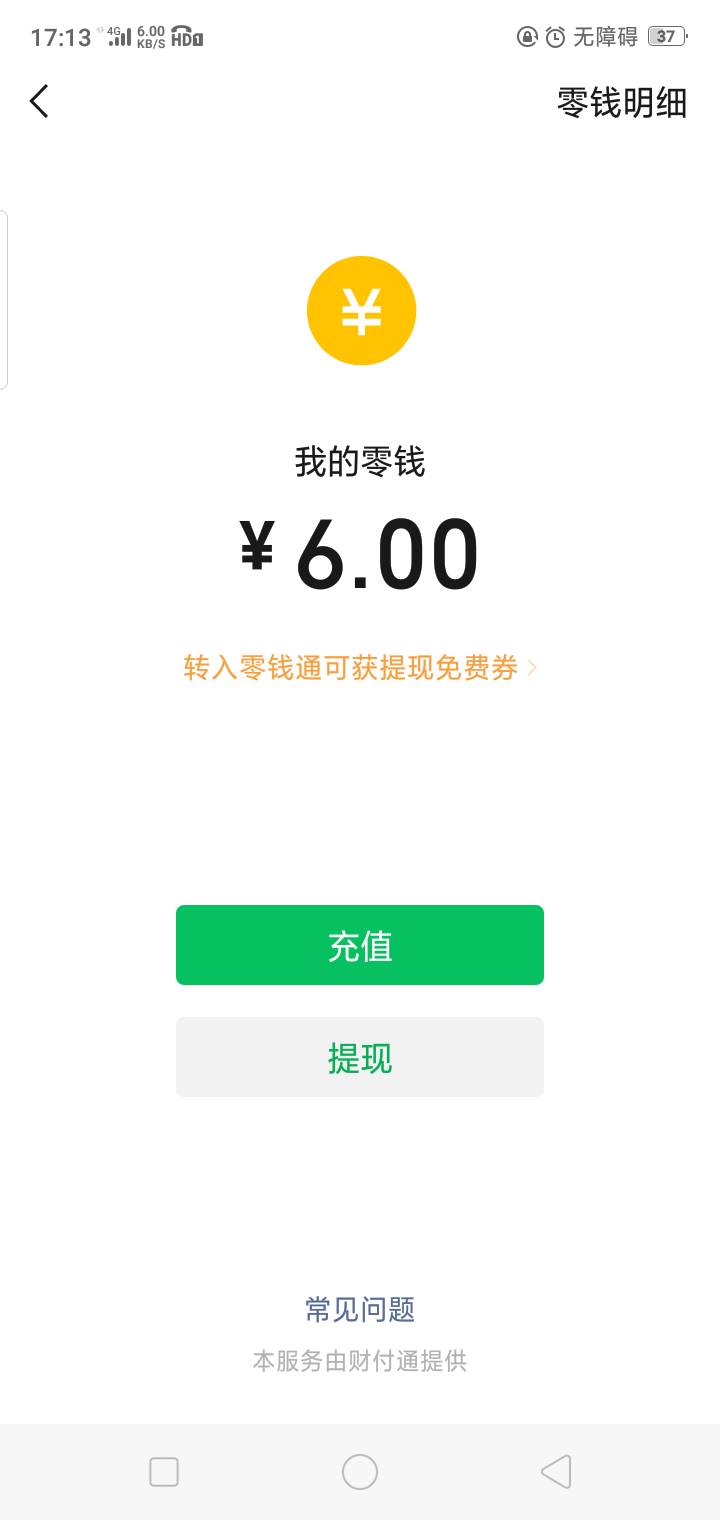
Task: Tap the 本服务由财付通提供 provider text
Action: pos(361,1360)
